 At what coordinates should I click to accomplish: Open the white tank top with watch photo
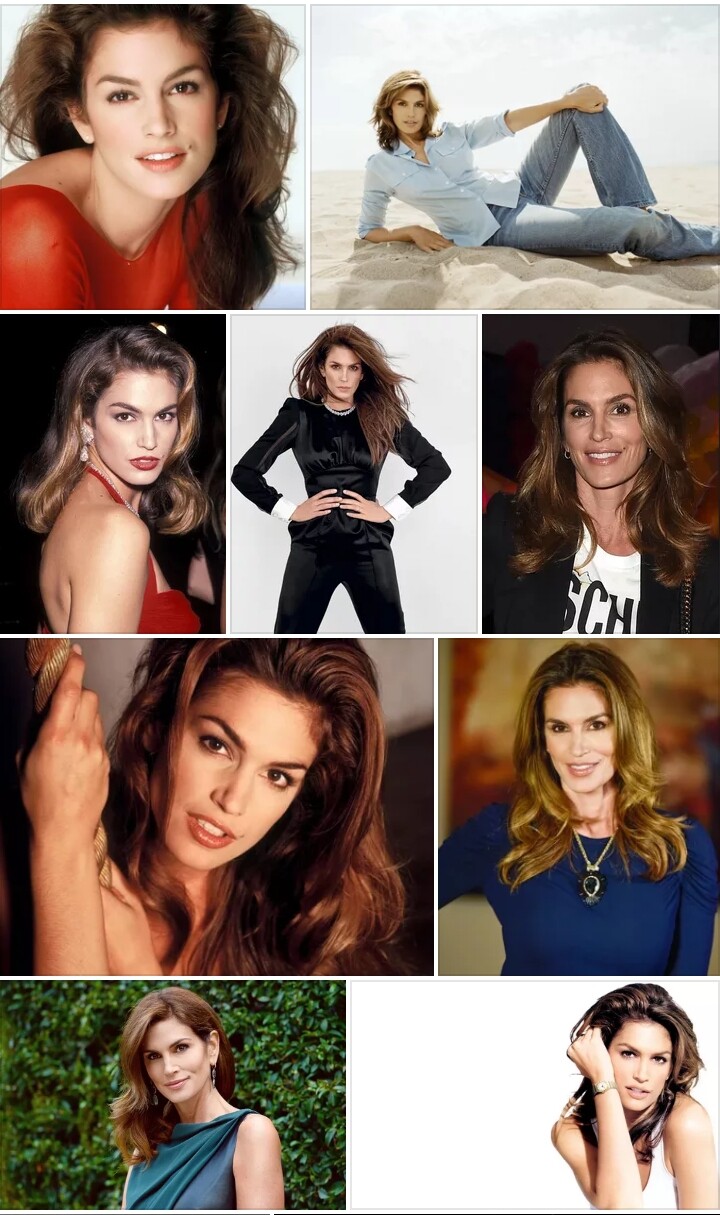[535, 1095]
